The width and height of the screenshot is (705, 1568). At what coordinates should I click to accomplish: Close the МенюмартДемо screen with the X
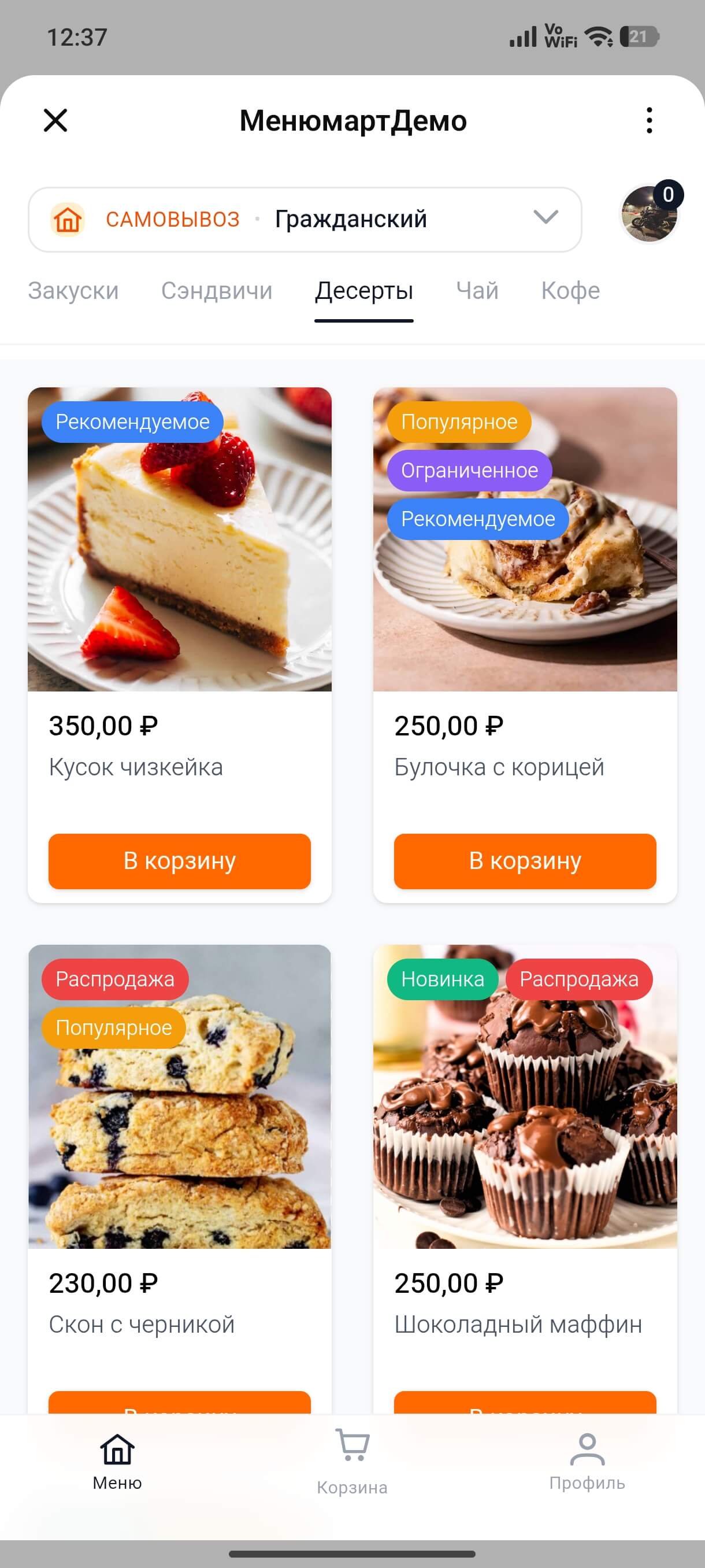point(56,120)
